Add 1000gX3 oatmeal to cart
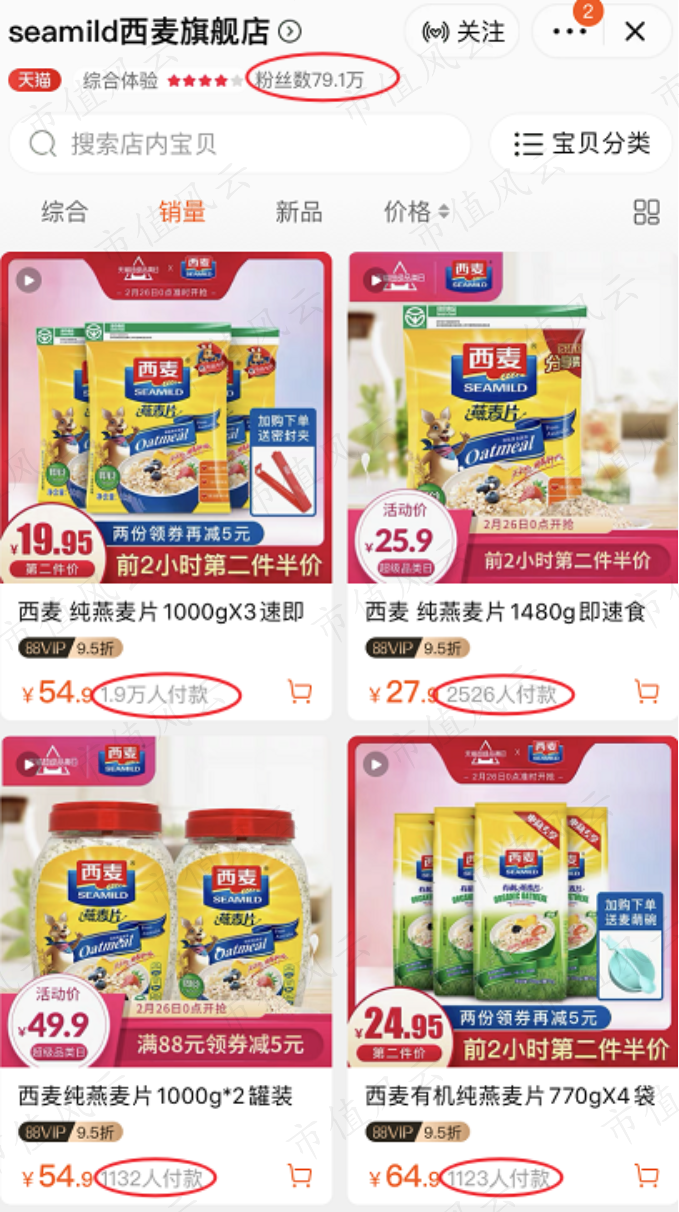 pyautogui.click(x=299, y=691)
